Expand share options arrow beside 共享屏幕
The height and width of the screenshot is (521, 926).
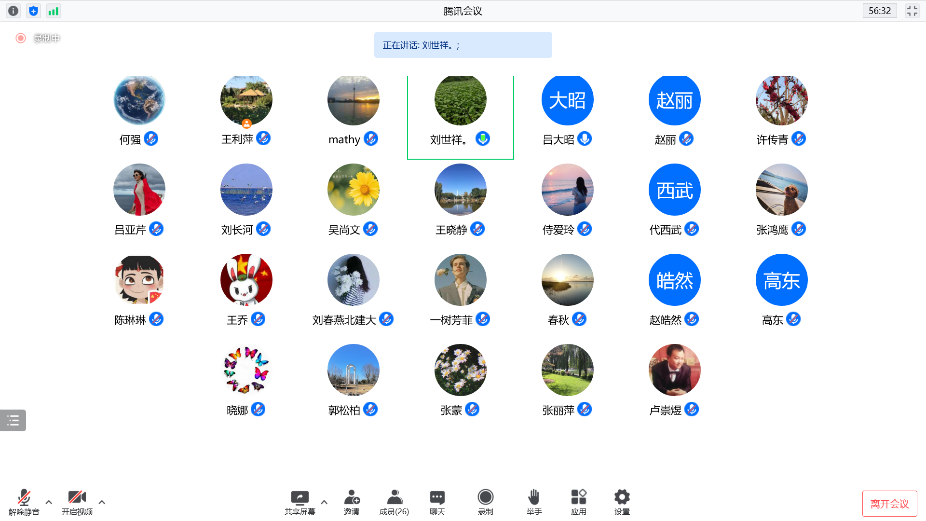tap(323, 501)
